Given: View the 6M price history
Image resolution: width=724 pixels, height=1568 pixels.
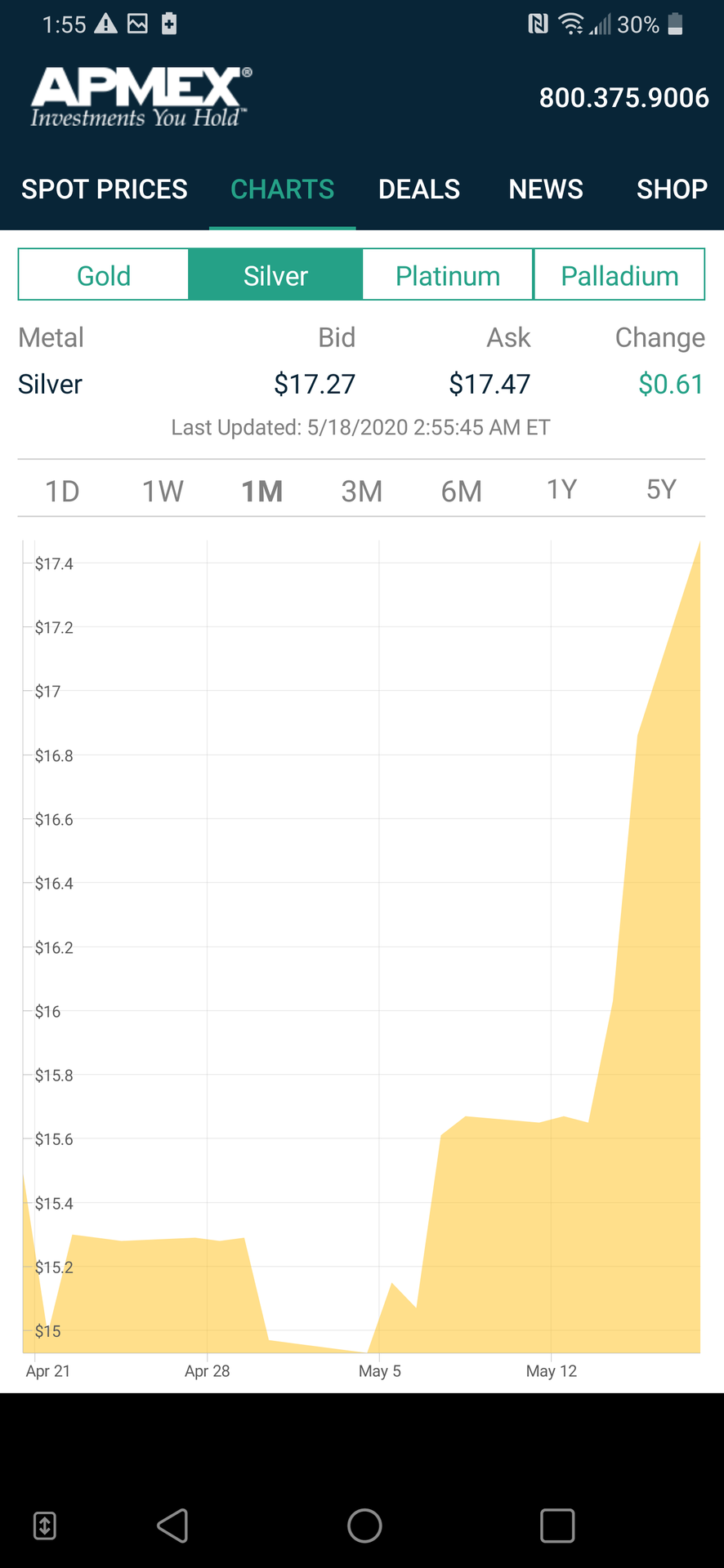Looking at the screenshot, I should [x=462, y=491].
